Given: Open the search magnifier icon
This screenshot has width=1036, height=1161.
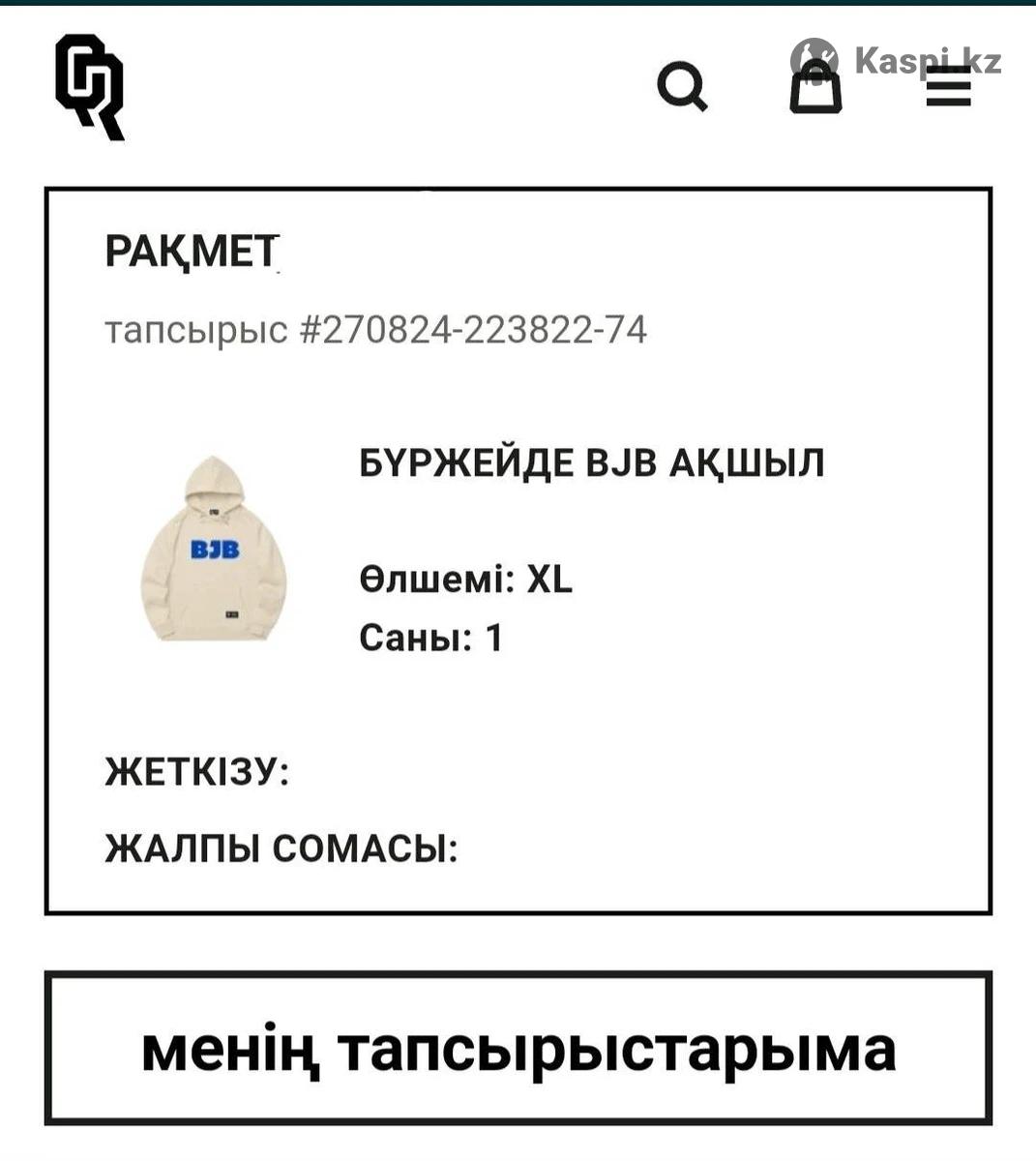Looking at the screenshot, I should tap(682, 88).
